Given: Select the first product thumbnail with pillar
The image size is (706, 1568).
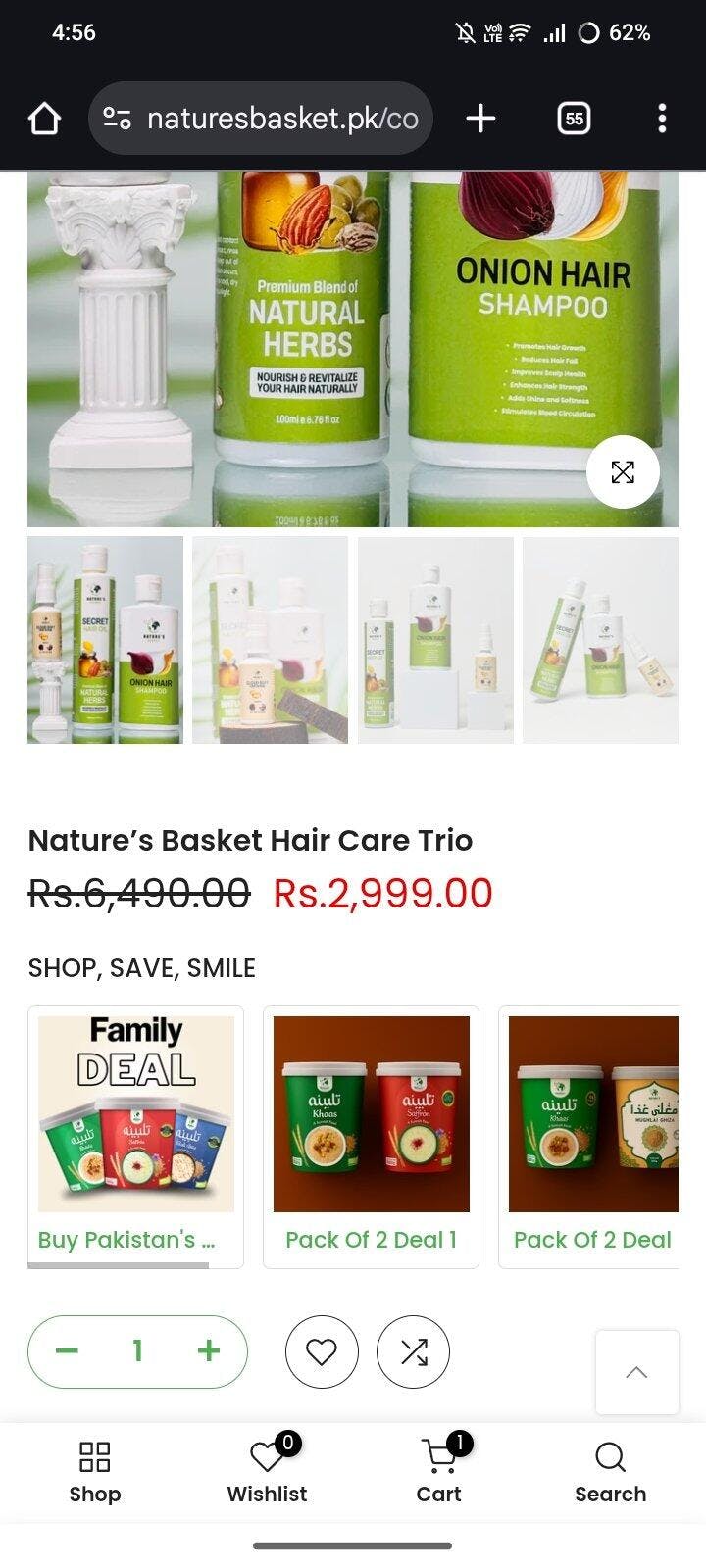Looking at the screenshot, I should tap(105, 640).
